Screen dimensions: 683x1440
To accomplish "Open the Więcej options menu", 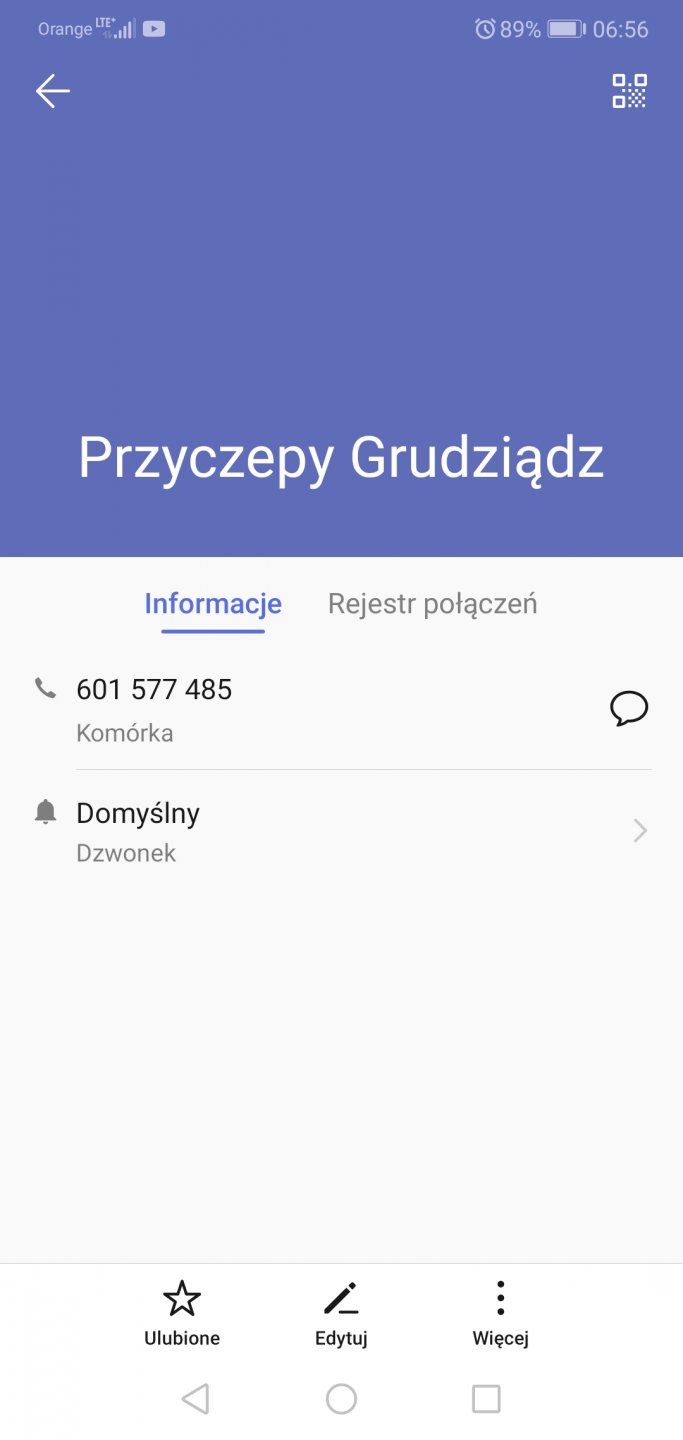I will [500, 1313].
